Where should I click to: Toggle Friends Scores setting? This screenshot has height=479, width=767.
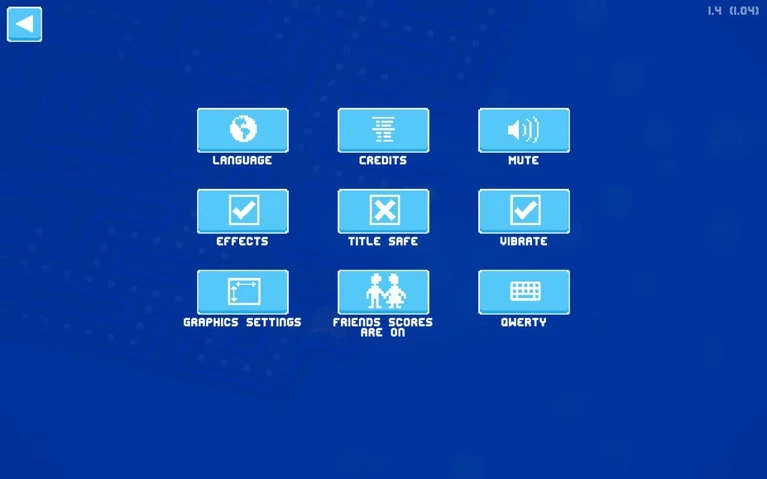383,292
